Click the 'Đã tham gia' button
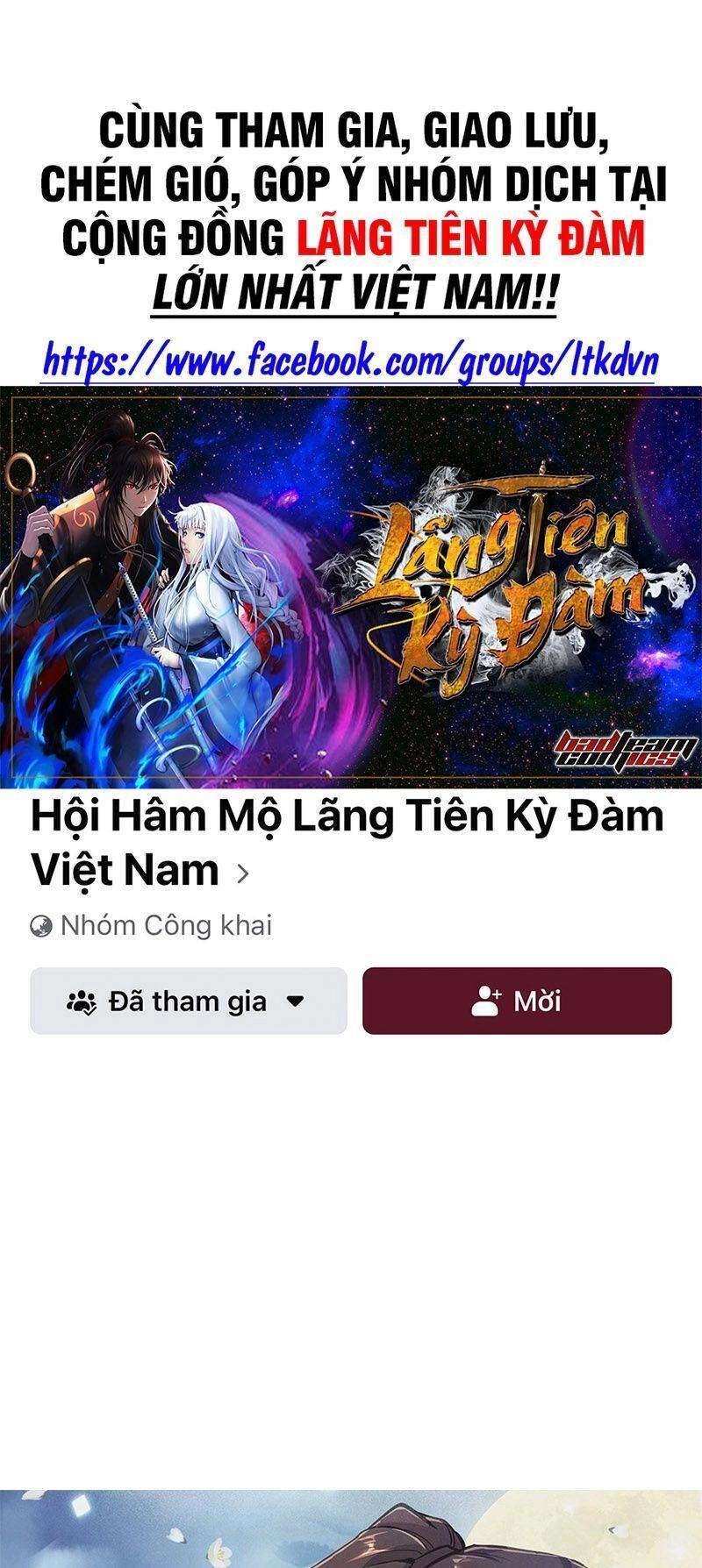Screen dimensions: 702x1568 187,1001
